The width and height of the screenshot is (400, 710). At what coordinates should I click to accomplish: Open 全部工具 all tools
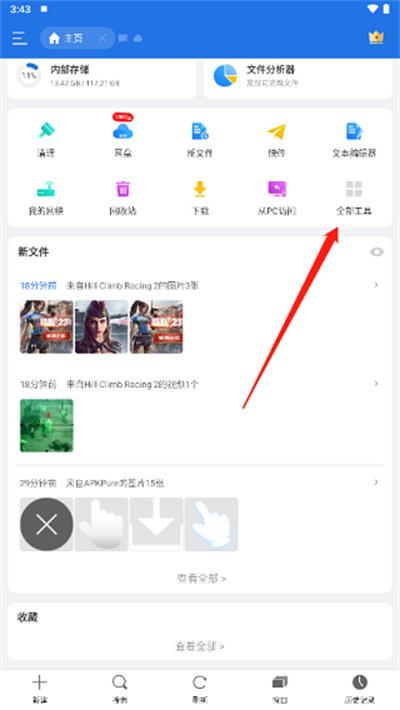[x=354, y=198]
